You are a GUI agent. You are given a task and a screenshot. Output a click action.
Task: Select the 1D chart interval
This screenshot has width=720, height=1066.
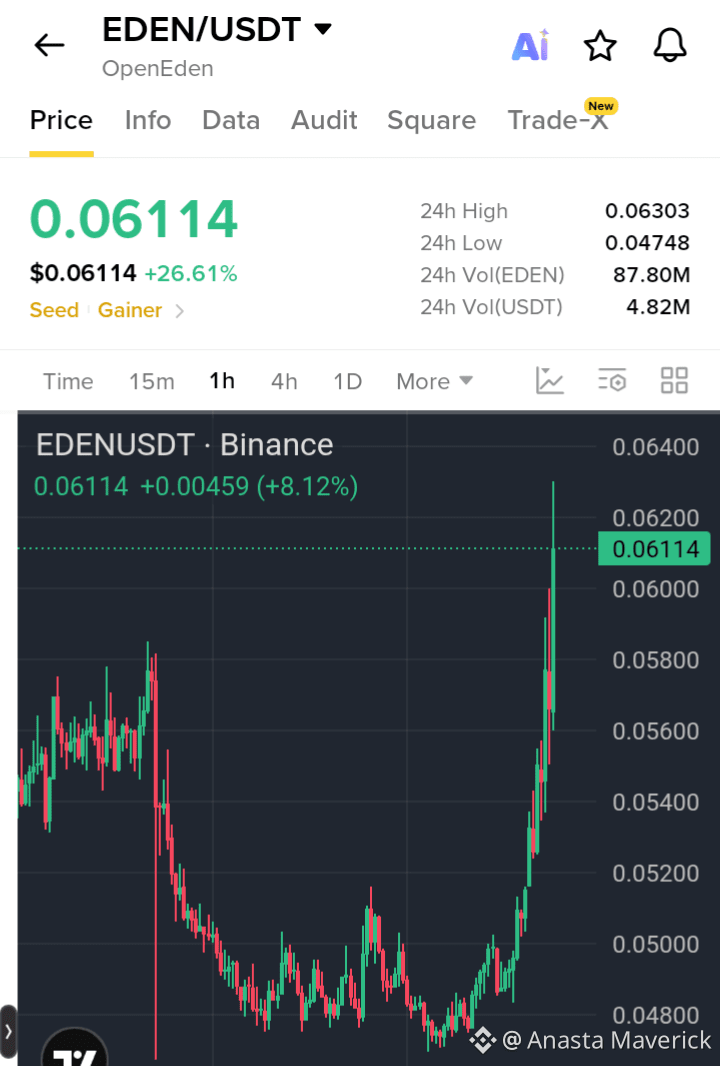click(347, 381)
